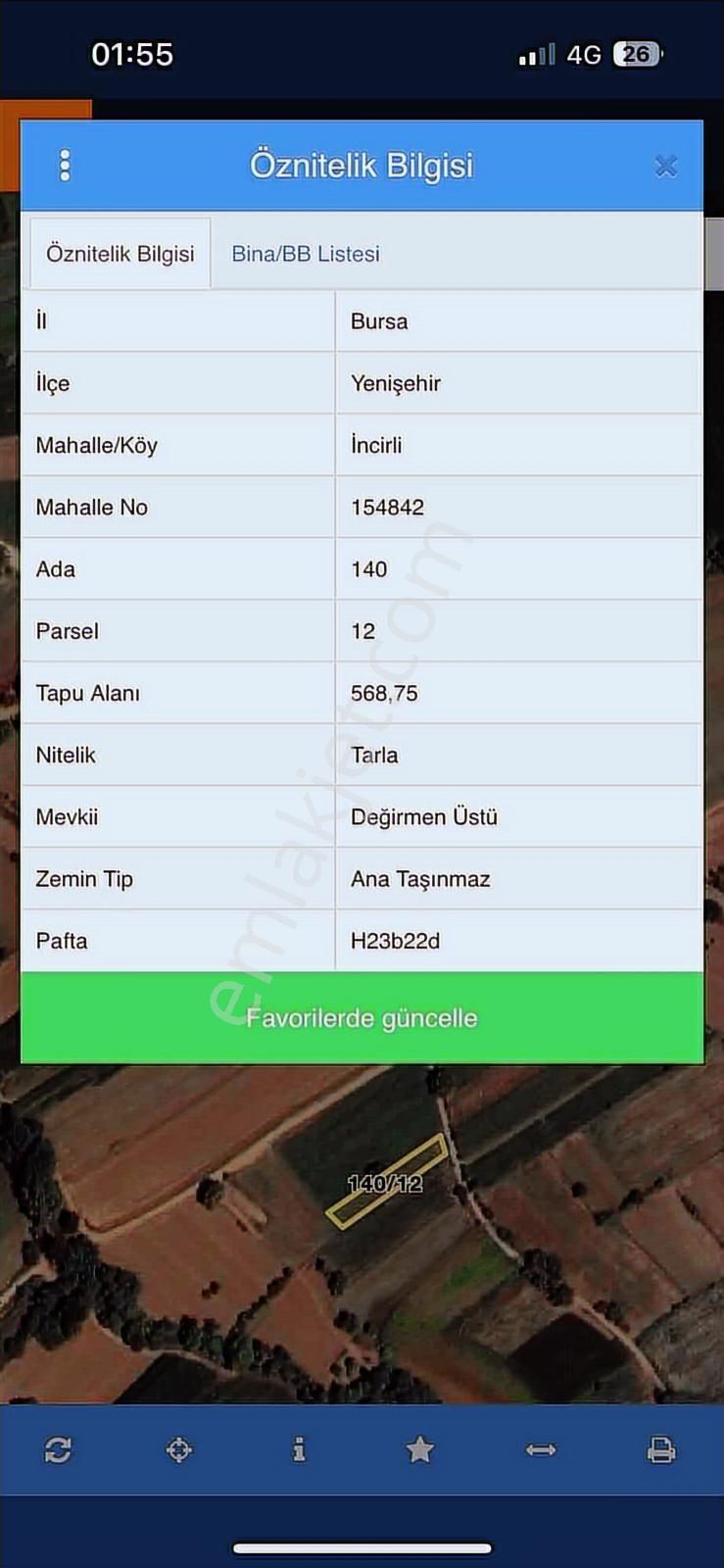Switch to the Bina/BB Listesi tab
724x1568 pixels.
coord(305,253)
